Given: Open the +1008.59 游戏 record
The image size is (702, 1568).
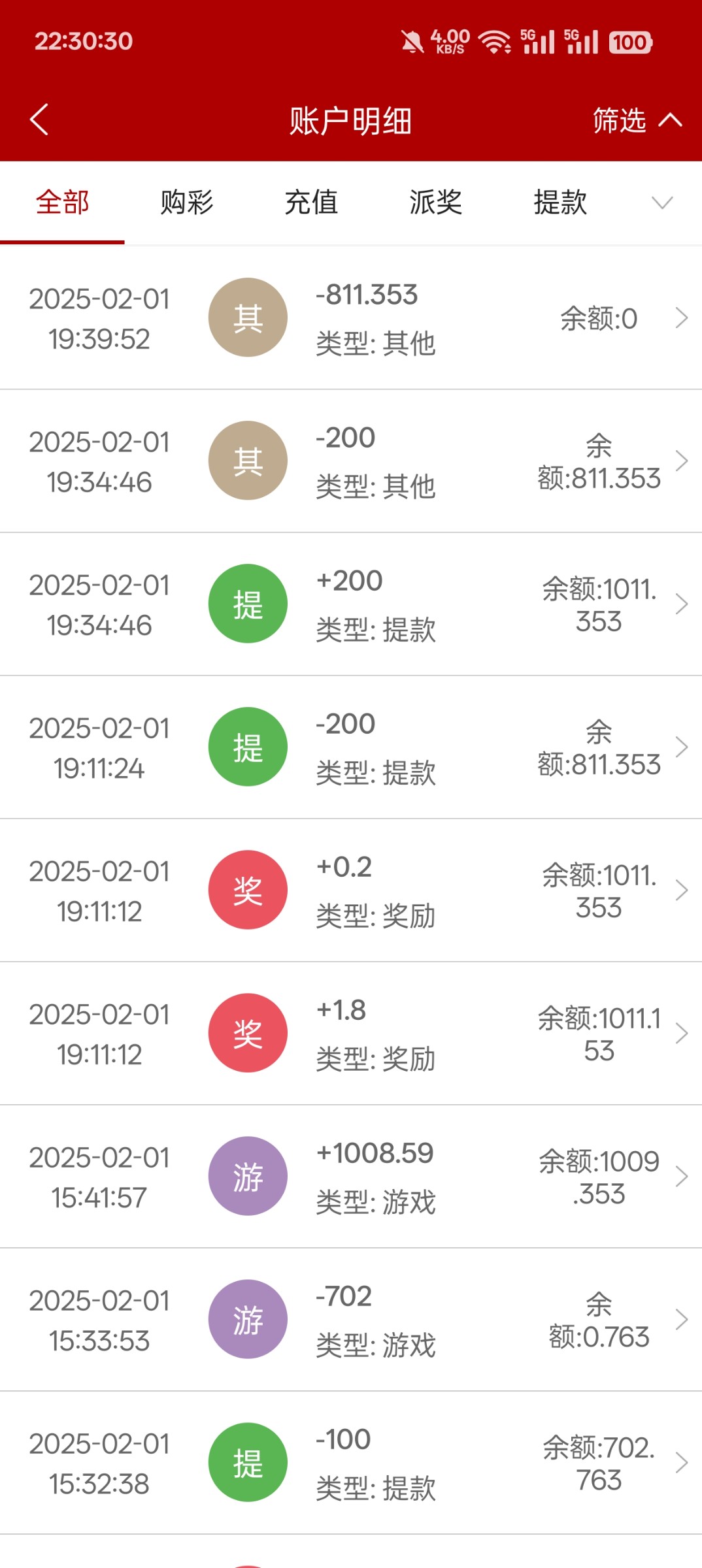Looking at the screenshot, I should tap(351, 1177).
